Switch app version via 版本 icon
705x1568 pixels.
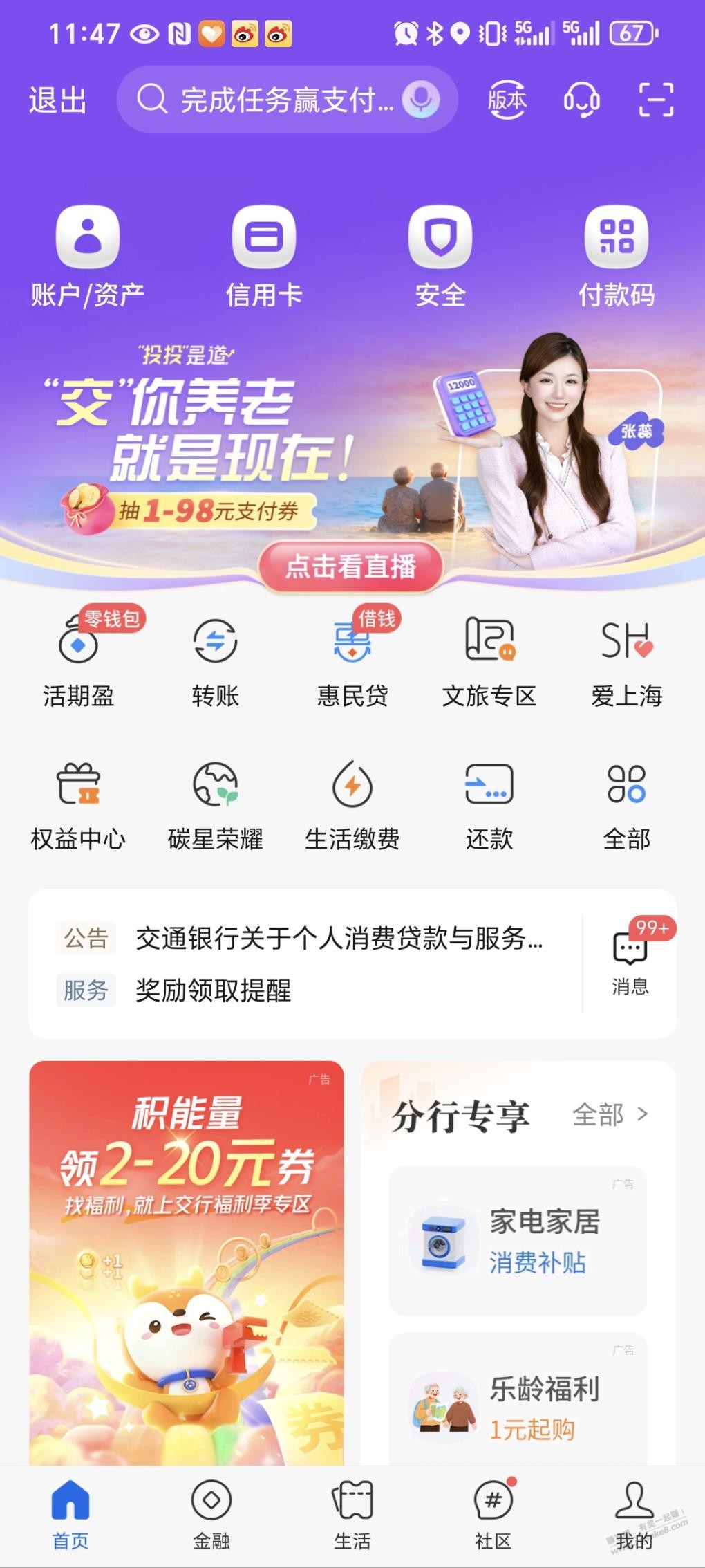tap(507, 100)
